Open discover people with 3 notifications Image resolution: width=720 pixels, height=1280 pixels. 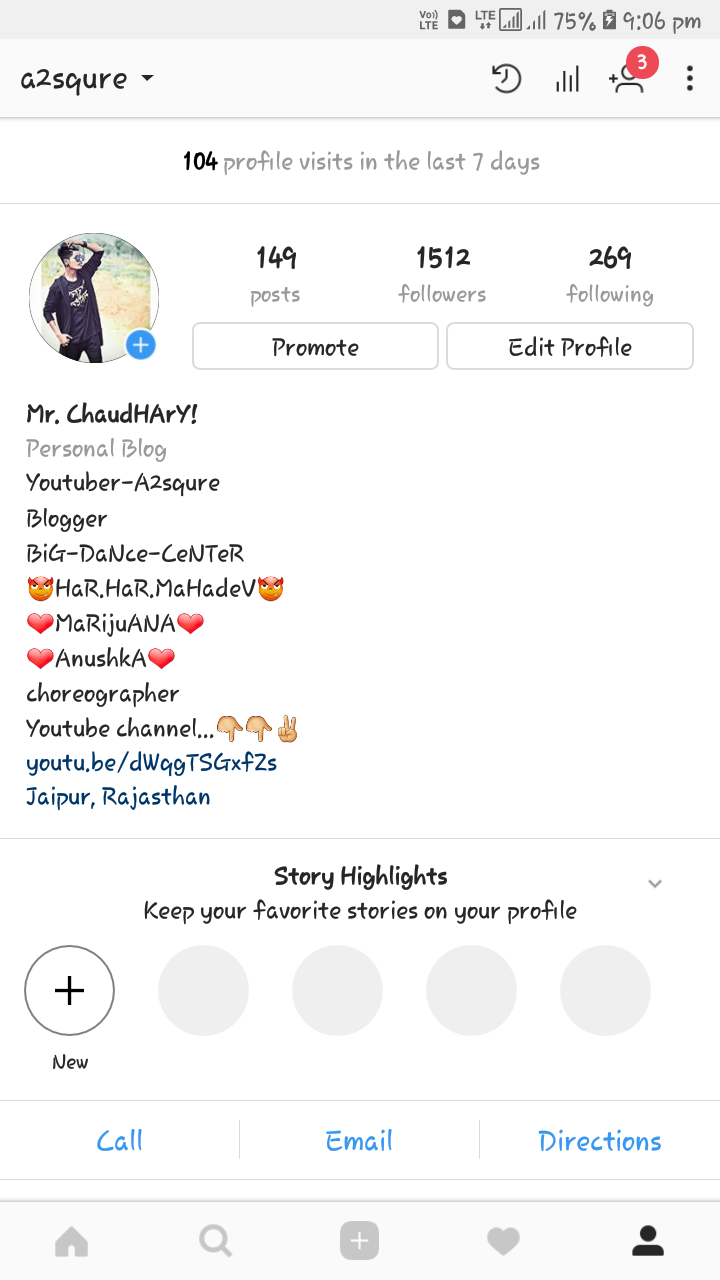[628, 79]
